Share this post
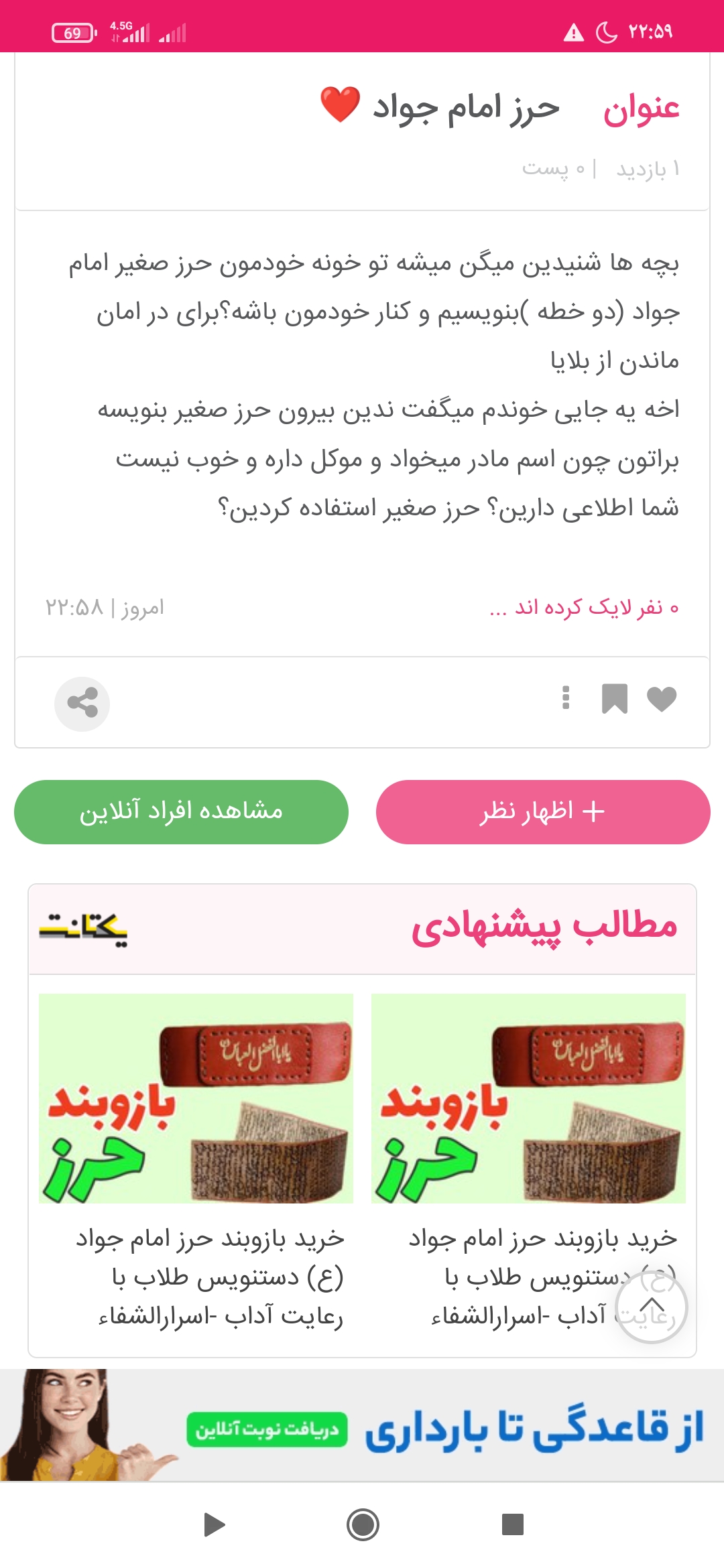The height and width of the screenshot is (1568, 724). [x=82, y=703]
